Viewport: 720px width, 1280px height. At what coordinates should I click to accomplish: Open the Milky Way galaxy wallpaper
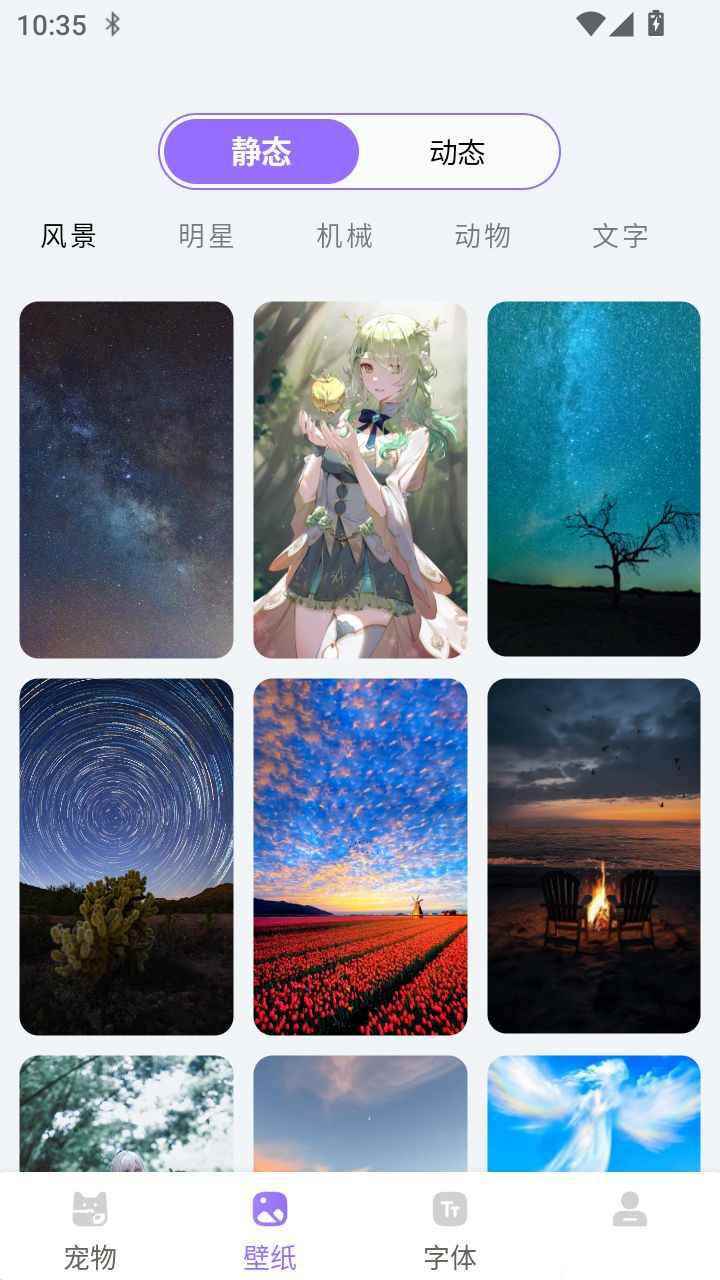click(x=126, y=479)
